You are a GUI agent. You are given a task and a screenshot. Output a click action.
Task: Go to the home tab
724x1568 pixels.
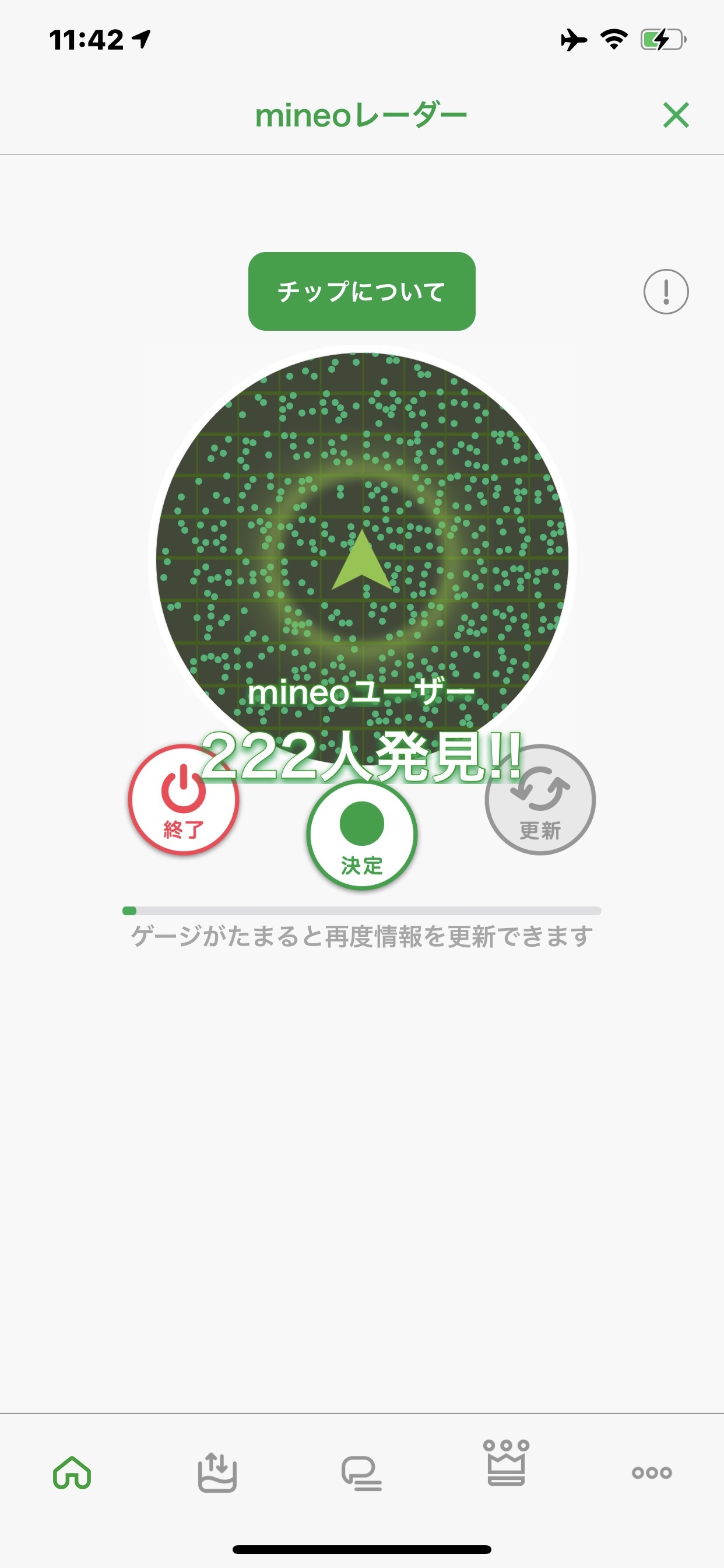point(72,1473)
